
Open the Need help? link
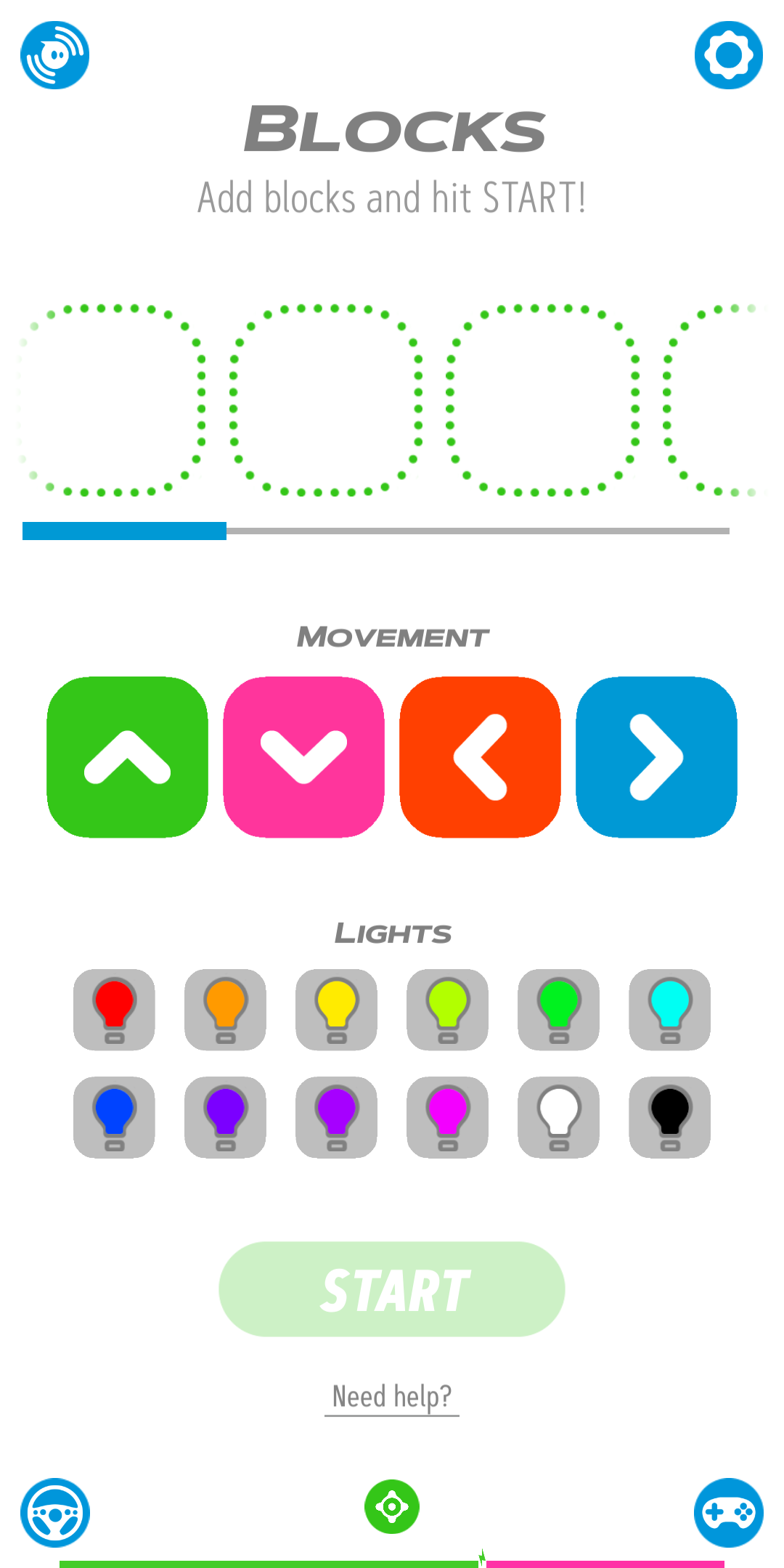coord(392,1397)
